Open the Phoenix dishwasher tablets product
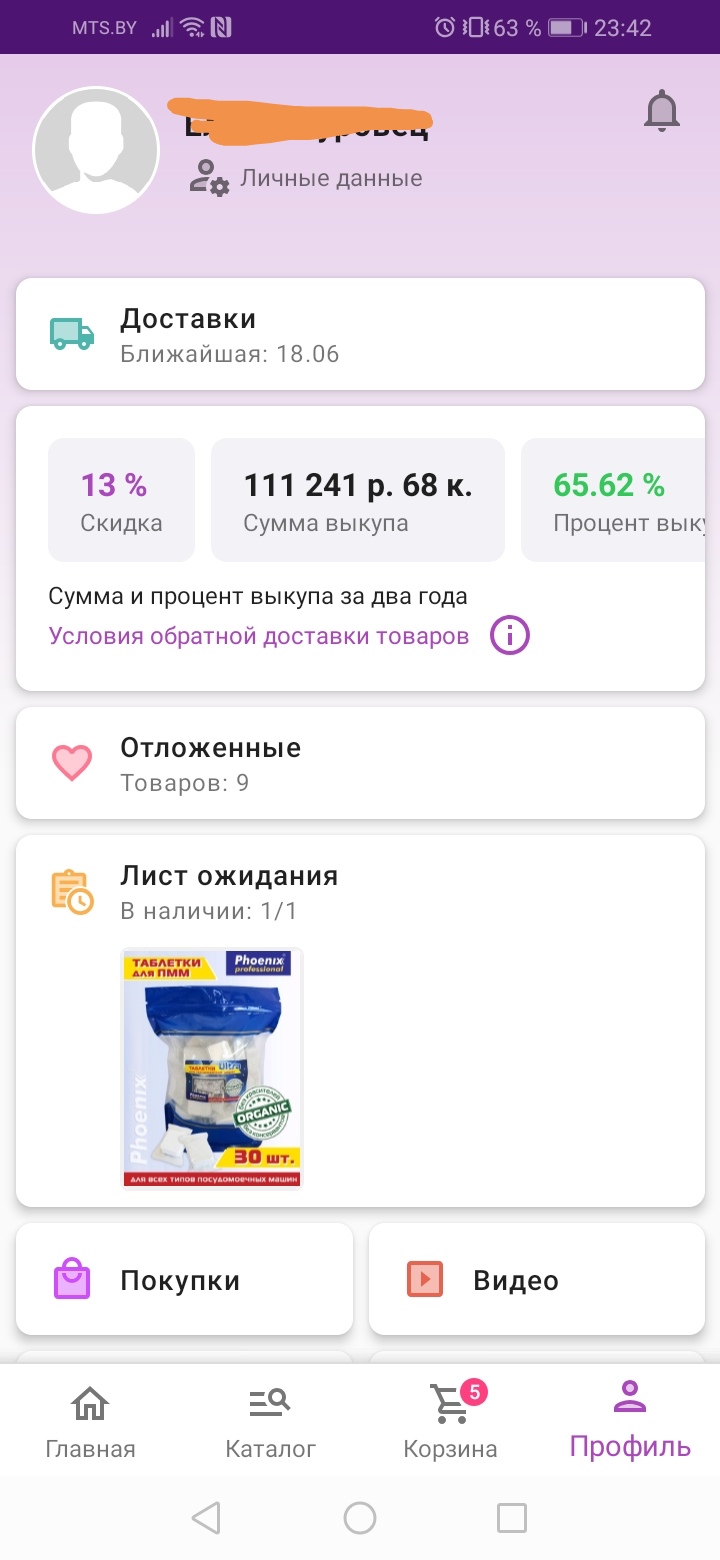Screen dimensions: 720x1560 [x=211, y=1068]
